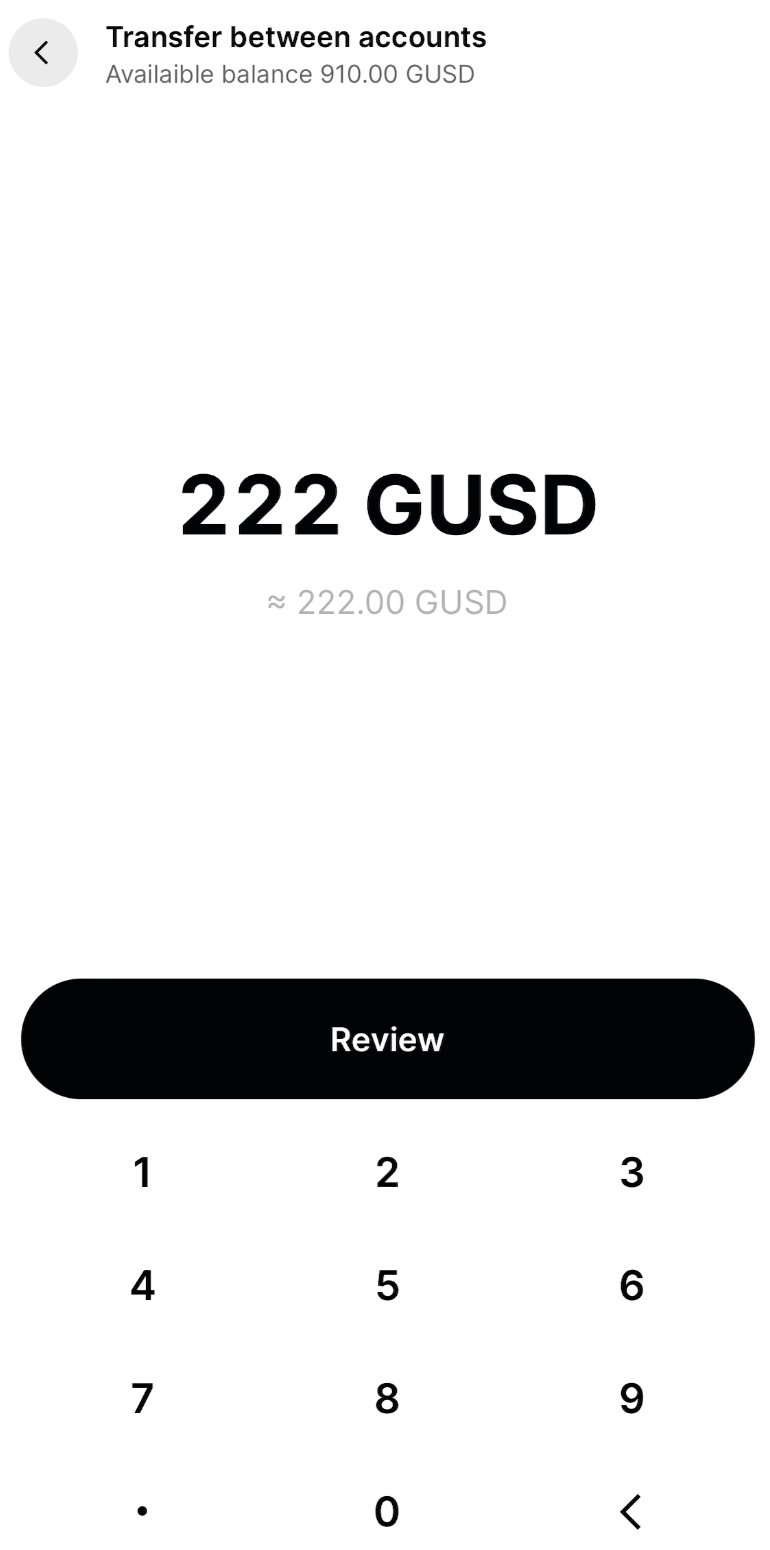Tap the Review button
This screenshot has width=770, height=1550.
[387, 1039]
